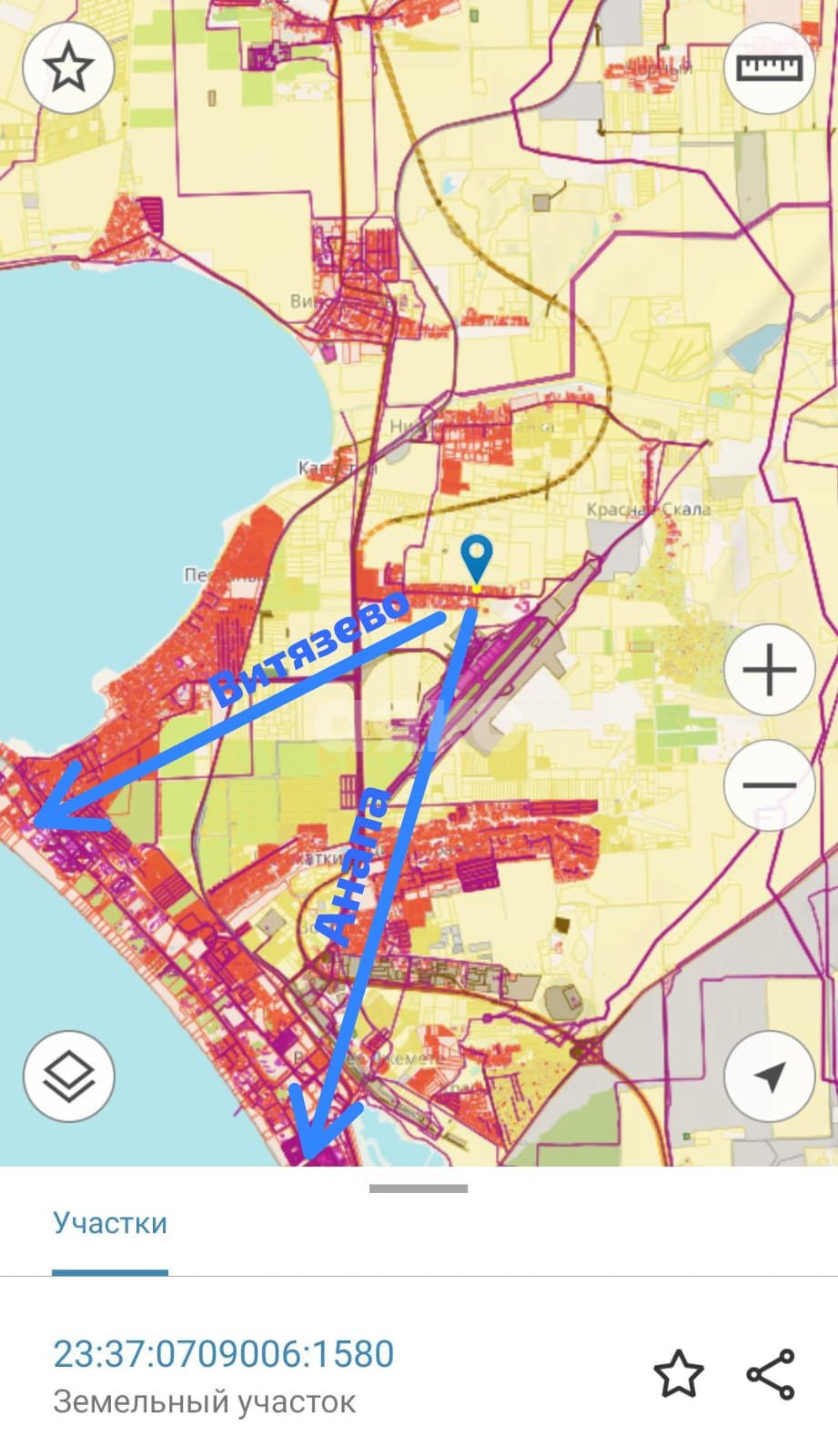The height and width of the screenshot is (1456, 838).
Task: Zoom in on the map
Action: [769, 672]
